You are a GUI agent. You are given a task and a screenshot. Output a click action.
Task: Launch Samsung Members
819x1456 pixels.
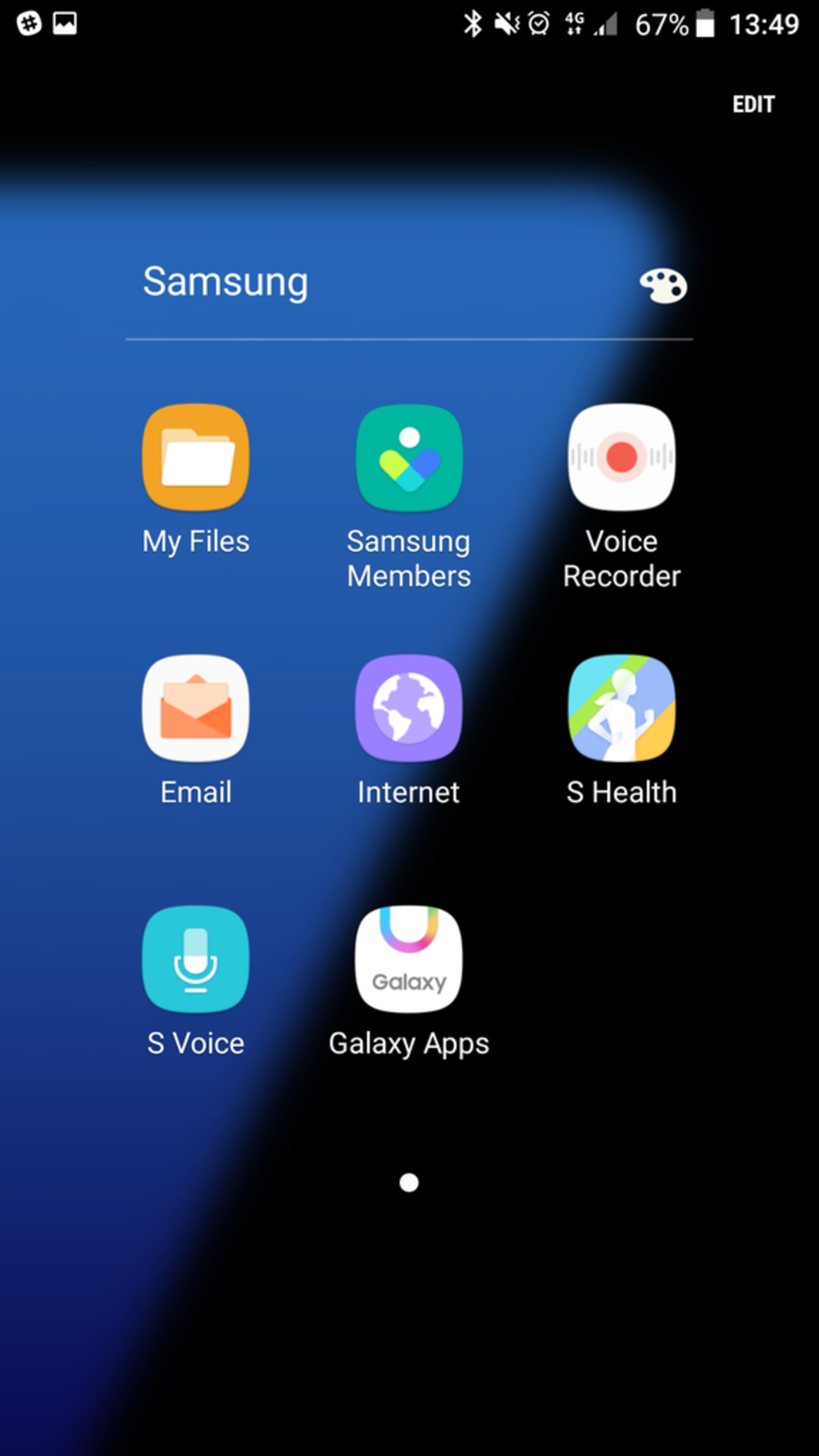(409, 457)
